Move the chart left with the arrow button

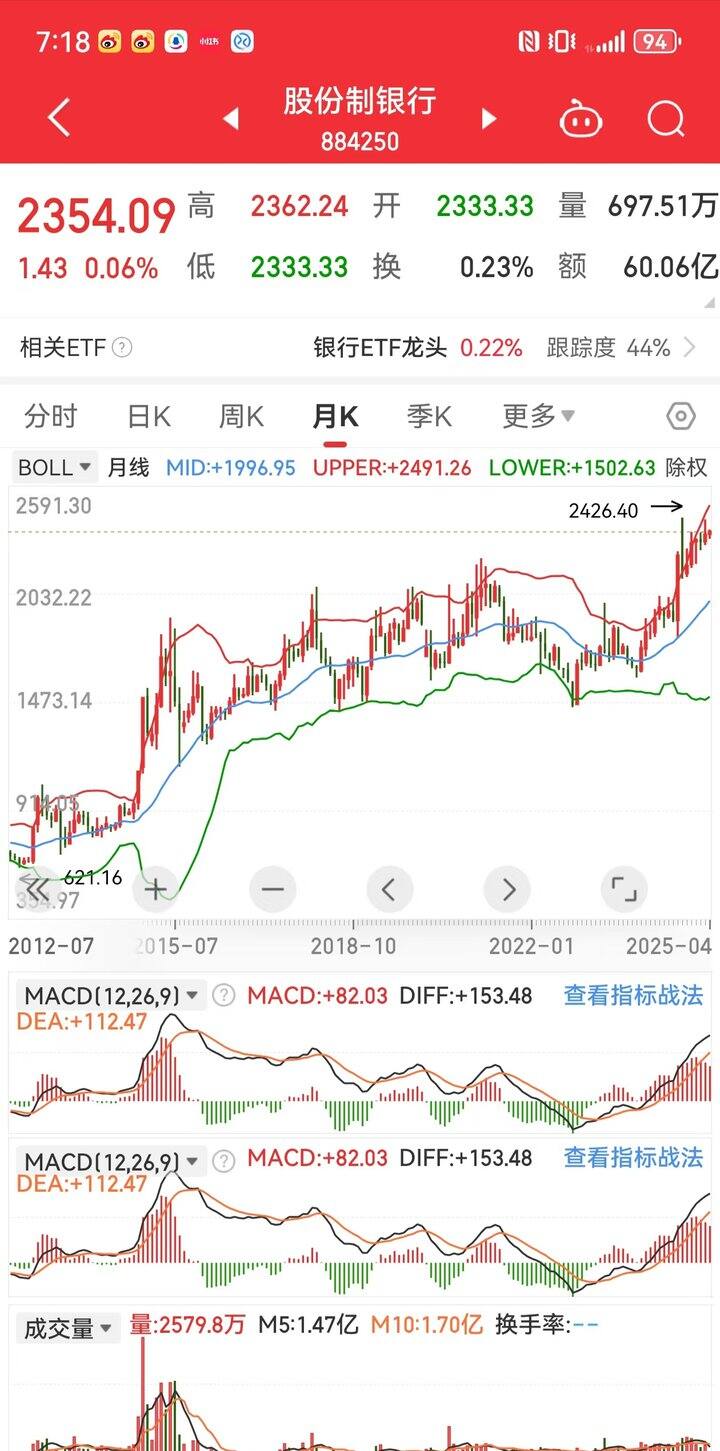[390, 888]
